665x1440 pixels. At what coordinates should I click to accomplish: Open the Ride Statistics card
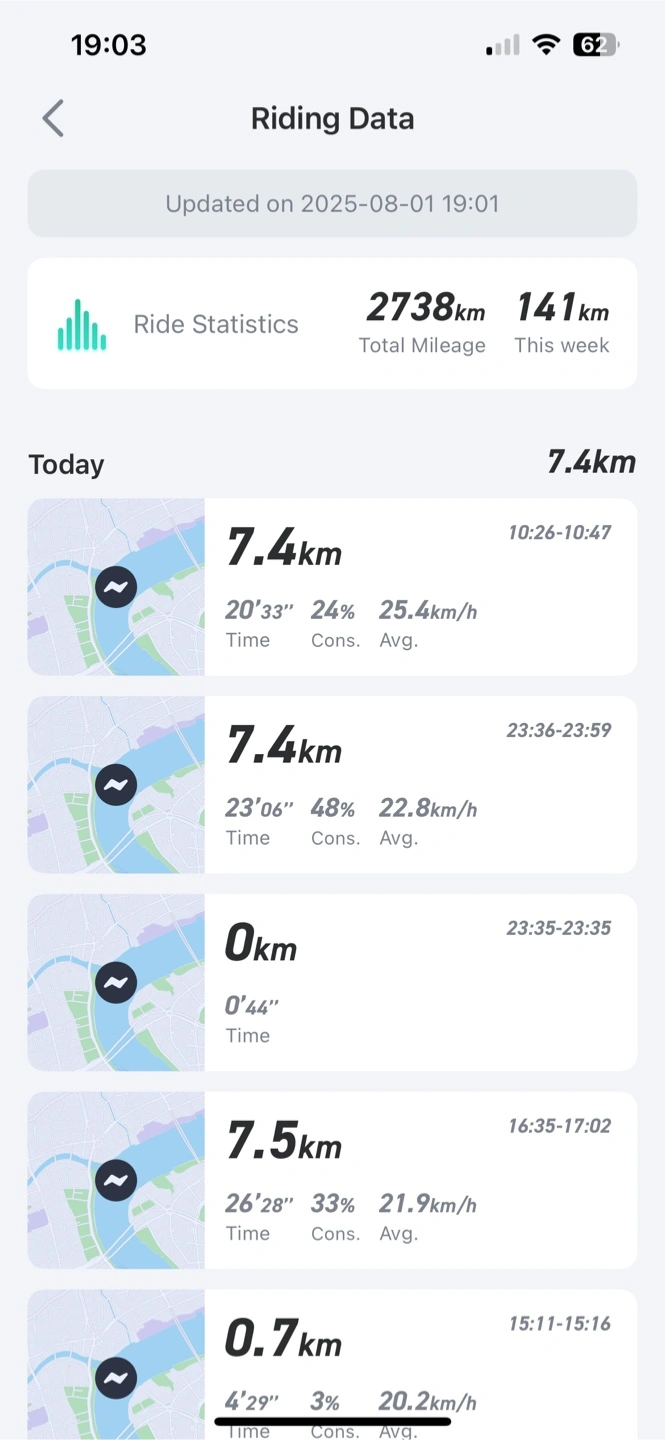click(x=332, y=323)
